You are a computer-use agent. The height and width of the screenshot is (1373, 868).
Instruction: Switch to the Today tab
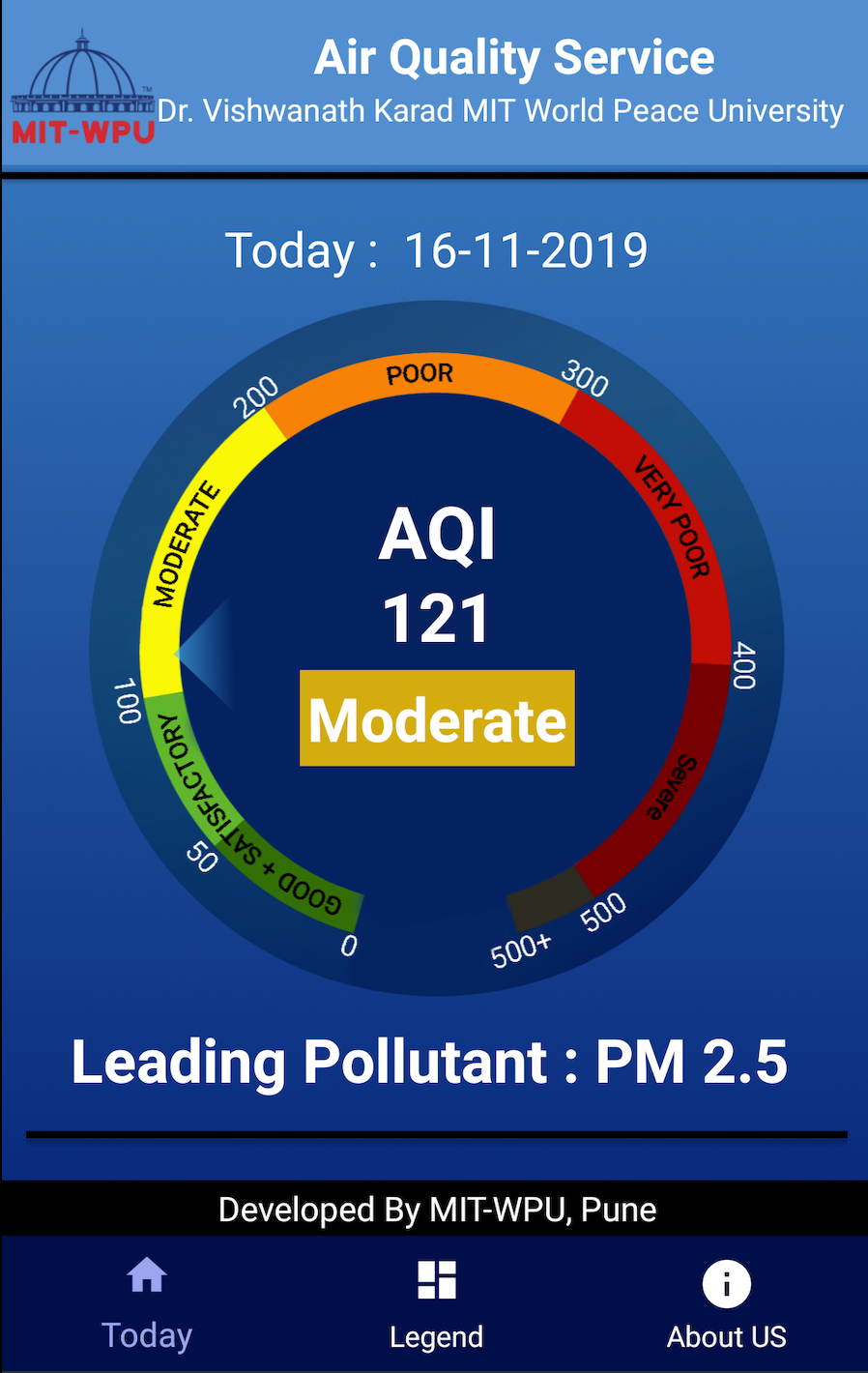pyautogui.click(x=147, y=1303)
